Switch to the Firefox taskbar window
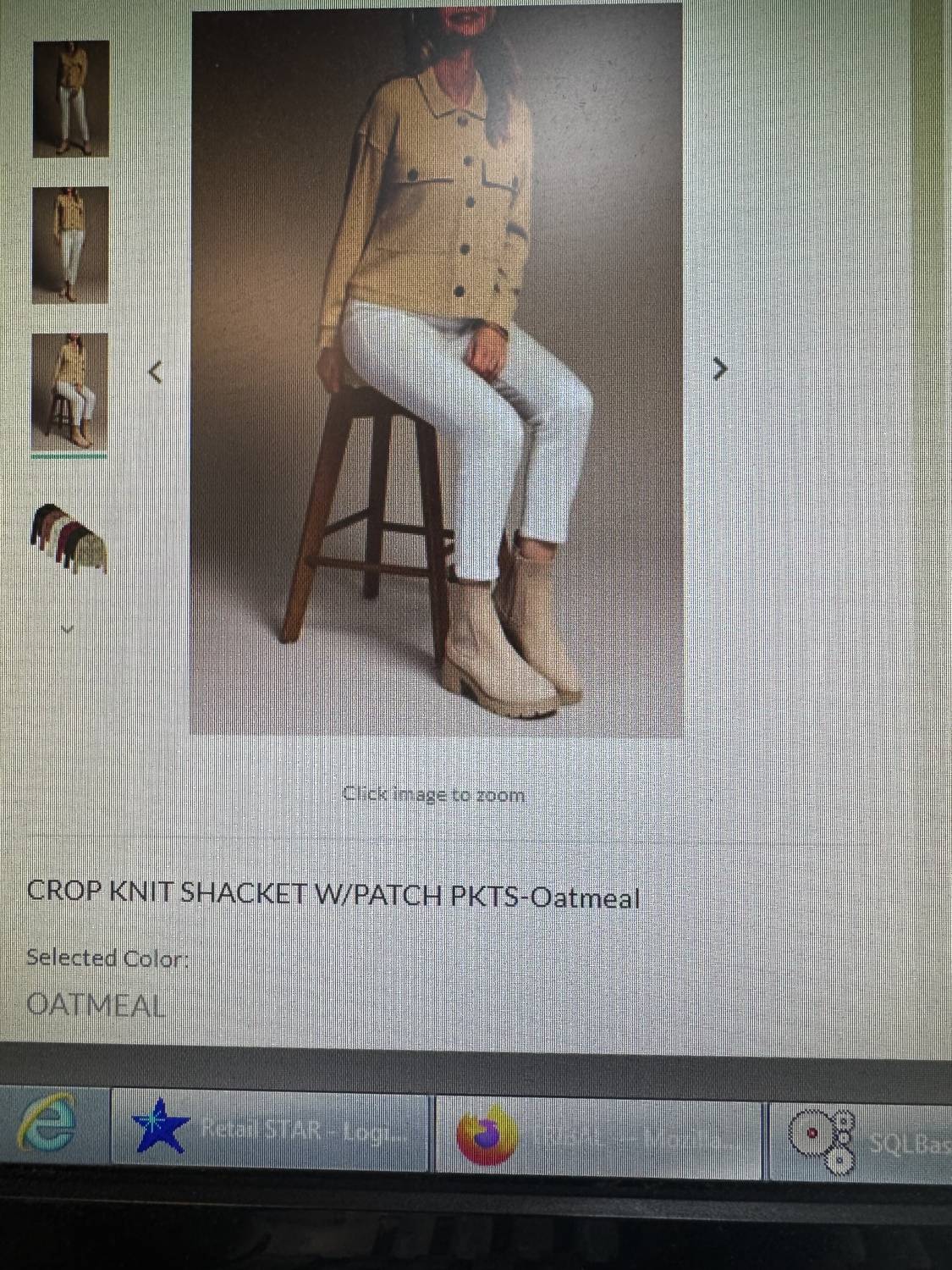 click(597, 1135)
